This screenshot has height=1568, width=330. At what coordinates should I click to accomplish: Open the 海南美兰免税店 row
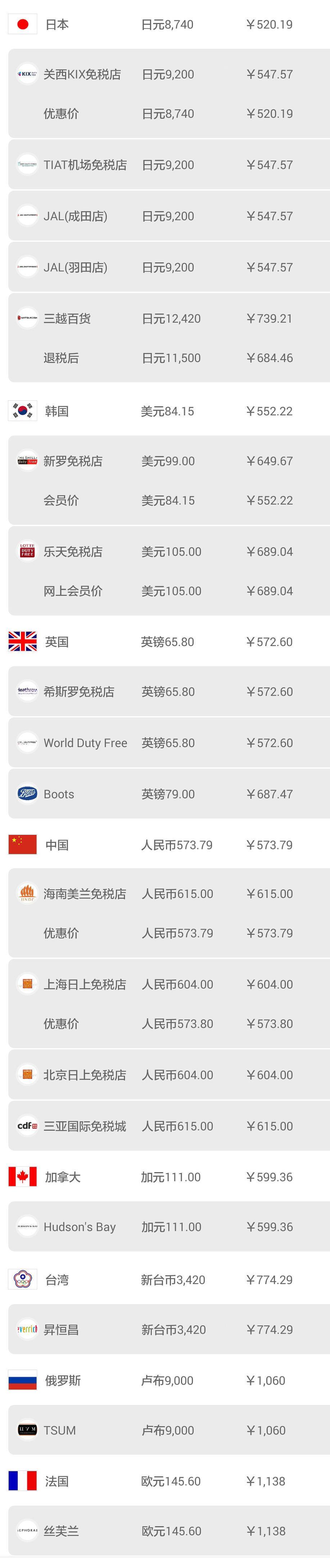click(x=85, y=894)
